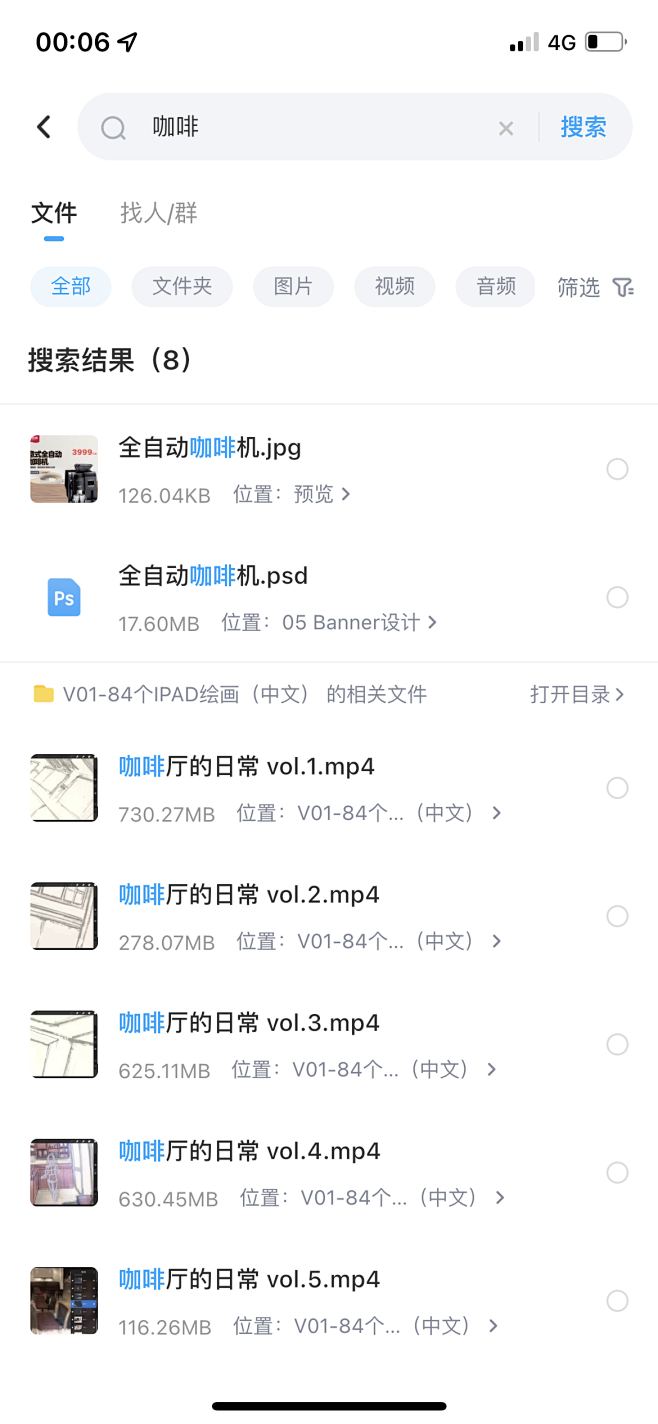Filter results by 图片
The image size is (658, 1424).
pos(293,287)
